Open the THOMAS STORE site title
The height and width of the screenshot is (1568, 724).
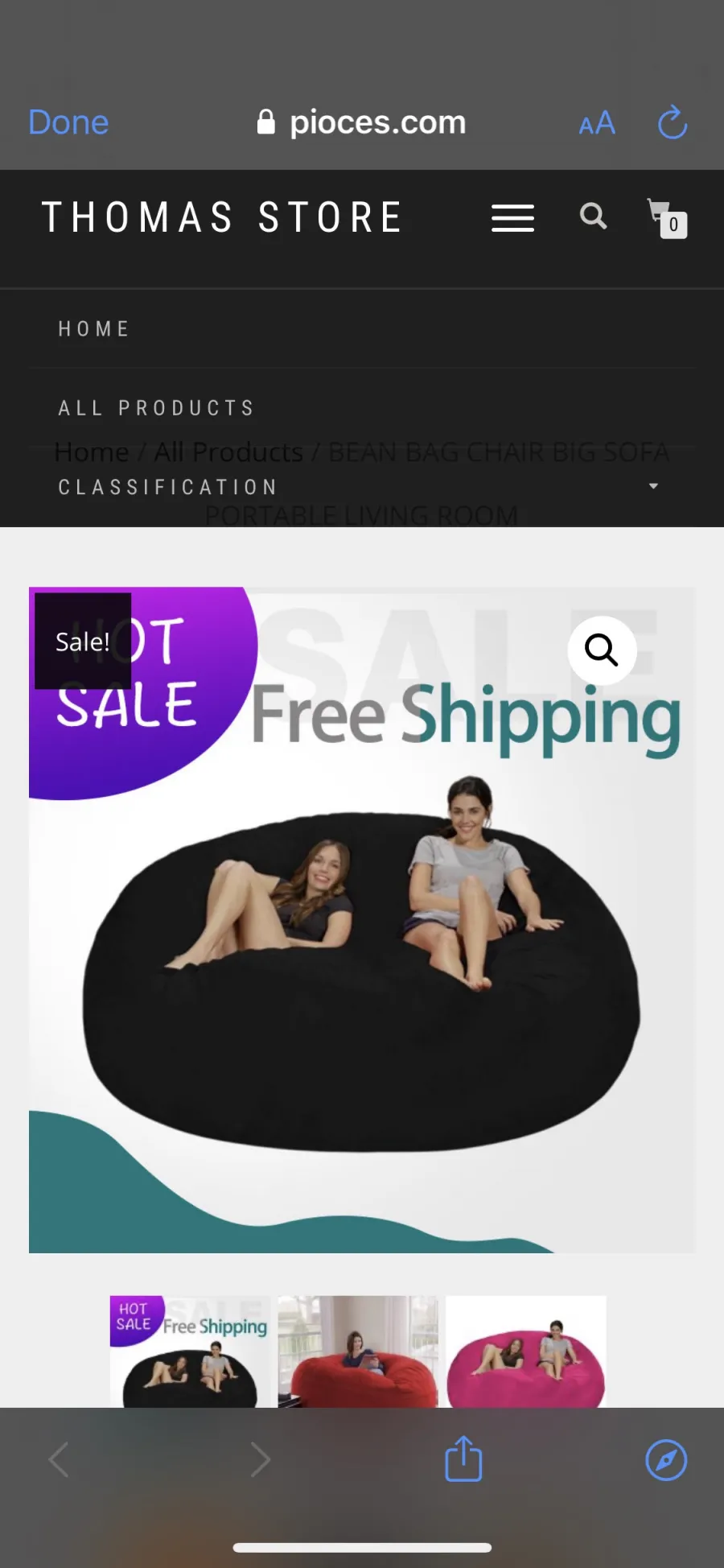(x=222, y=217)
